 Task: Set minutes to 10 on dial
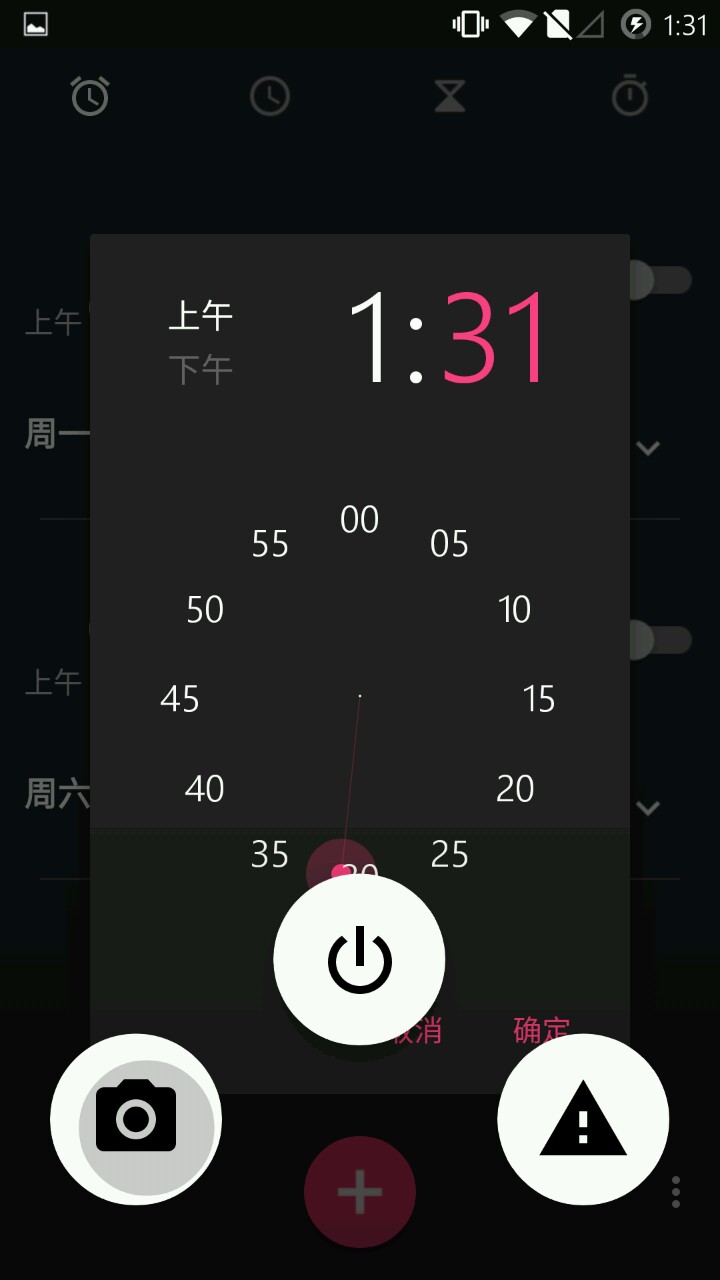click(x=514, y=610)
